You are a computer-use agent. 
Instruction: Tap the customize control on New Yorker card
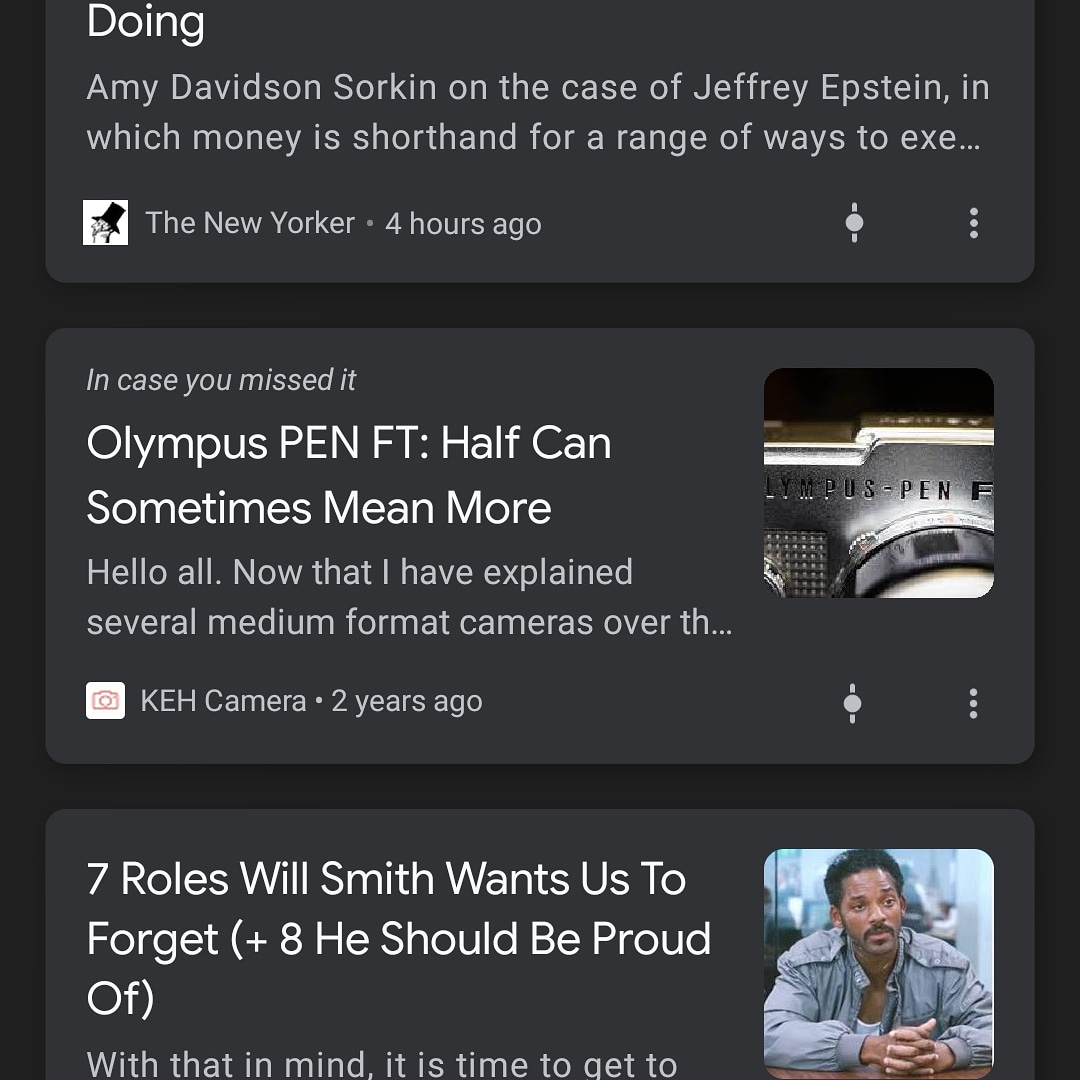(x=854, y=223)
